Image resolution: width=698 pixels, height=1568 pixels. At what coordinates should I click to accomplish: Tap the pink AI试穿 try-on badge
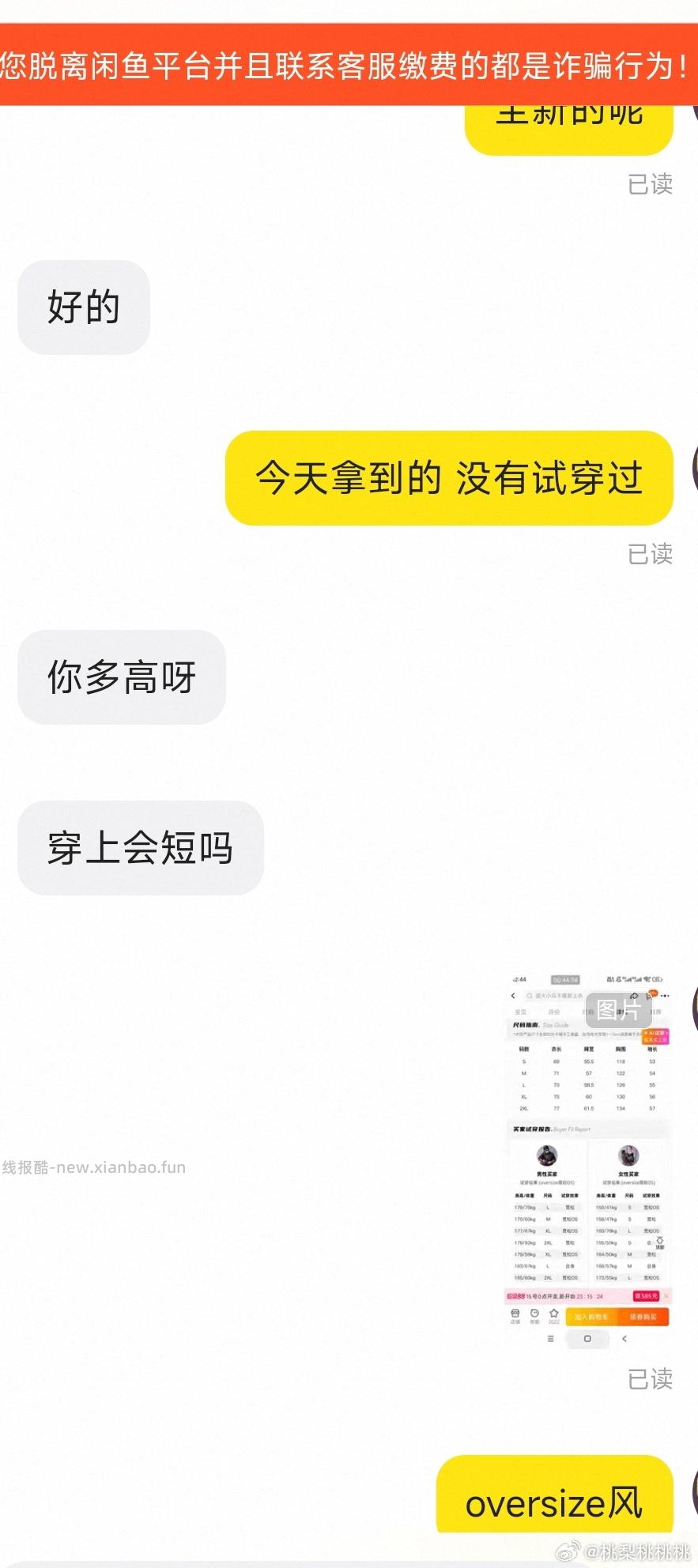[655, 1037]
